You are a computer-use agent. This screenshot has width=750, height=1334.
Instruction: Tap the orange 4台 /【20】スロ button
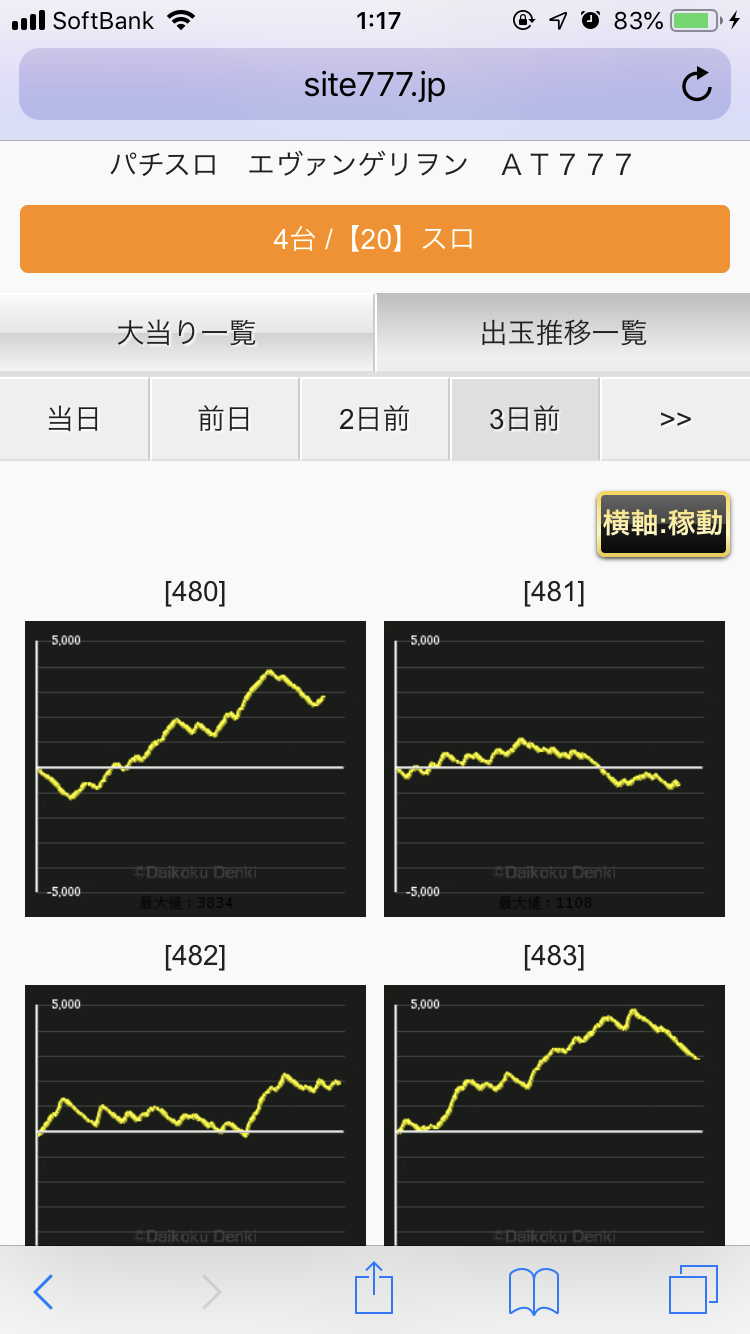tap(374, 239)
